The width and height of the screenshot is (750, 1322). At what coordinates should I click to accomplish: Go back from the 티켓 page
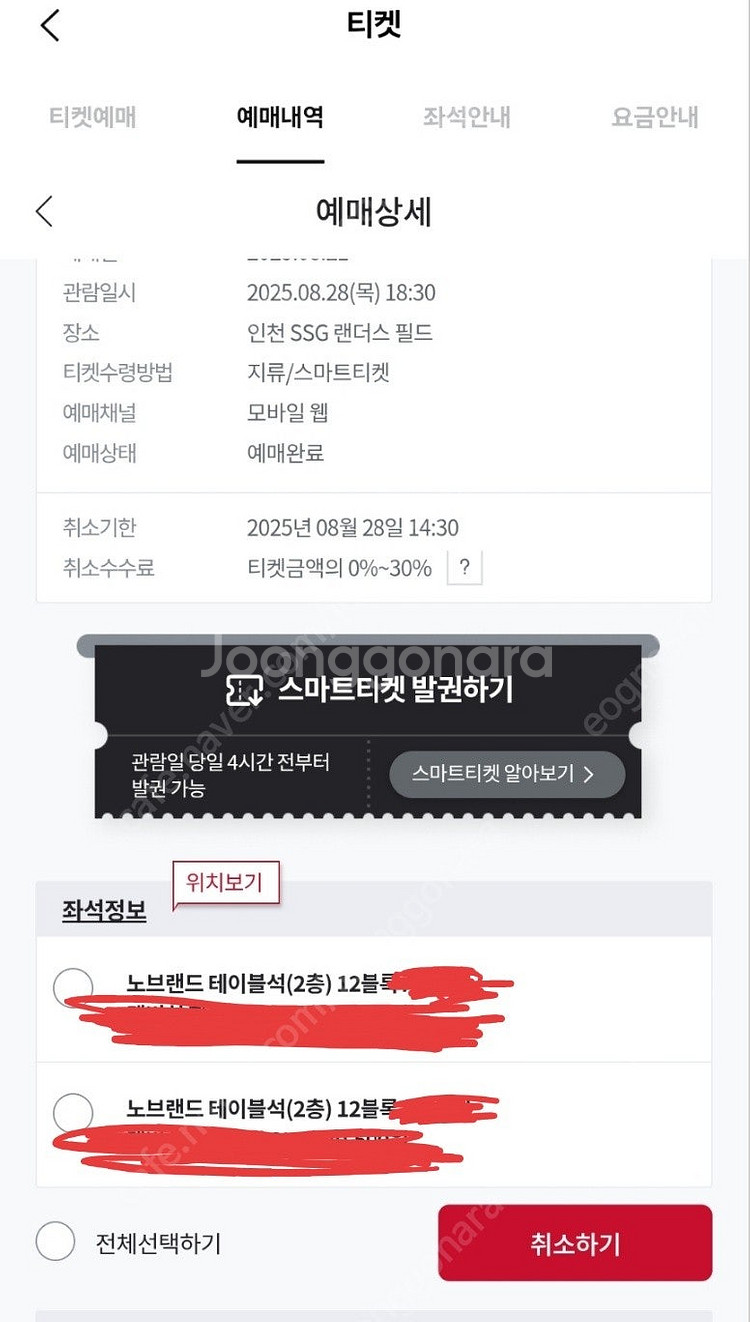coord(50,25)
